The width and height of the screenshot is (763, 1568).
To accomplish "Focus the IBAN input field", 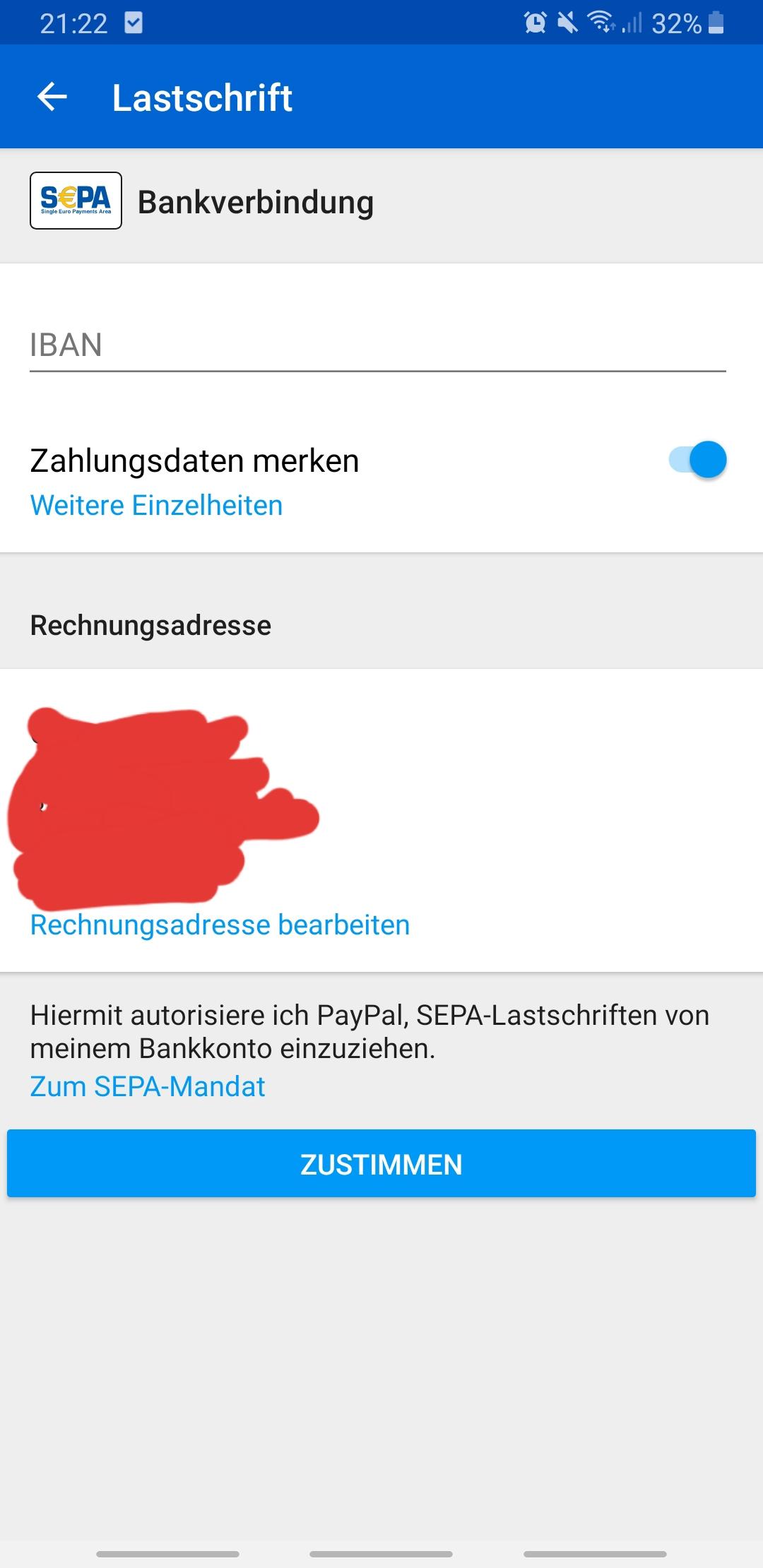I will pos(377,345).
